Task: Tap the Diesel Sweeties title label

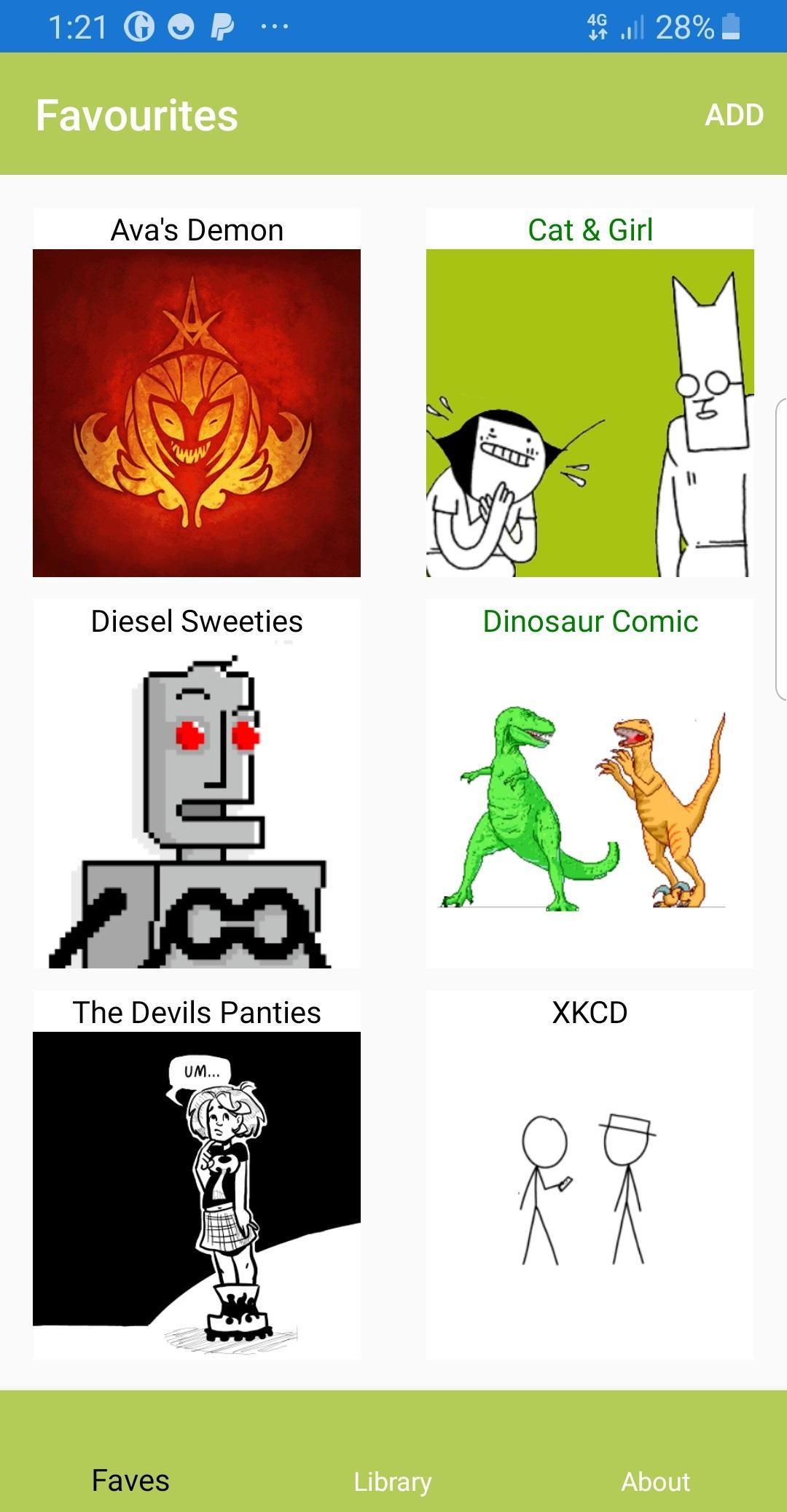Action: coord(197,622)
